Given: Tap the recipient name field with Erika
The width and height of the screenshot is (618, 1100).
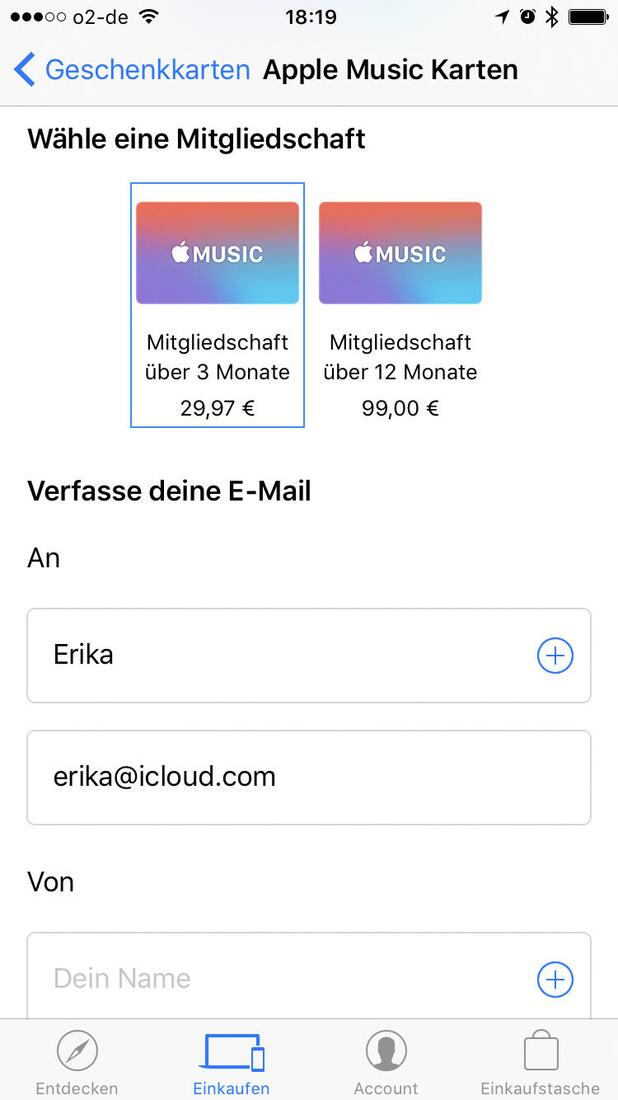Looking at the screenshot, I should point(280,656).
